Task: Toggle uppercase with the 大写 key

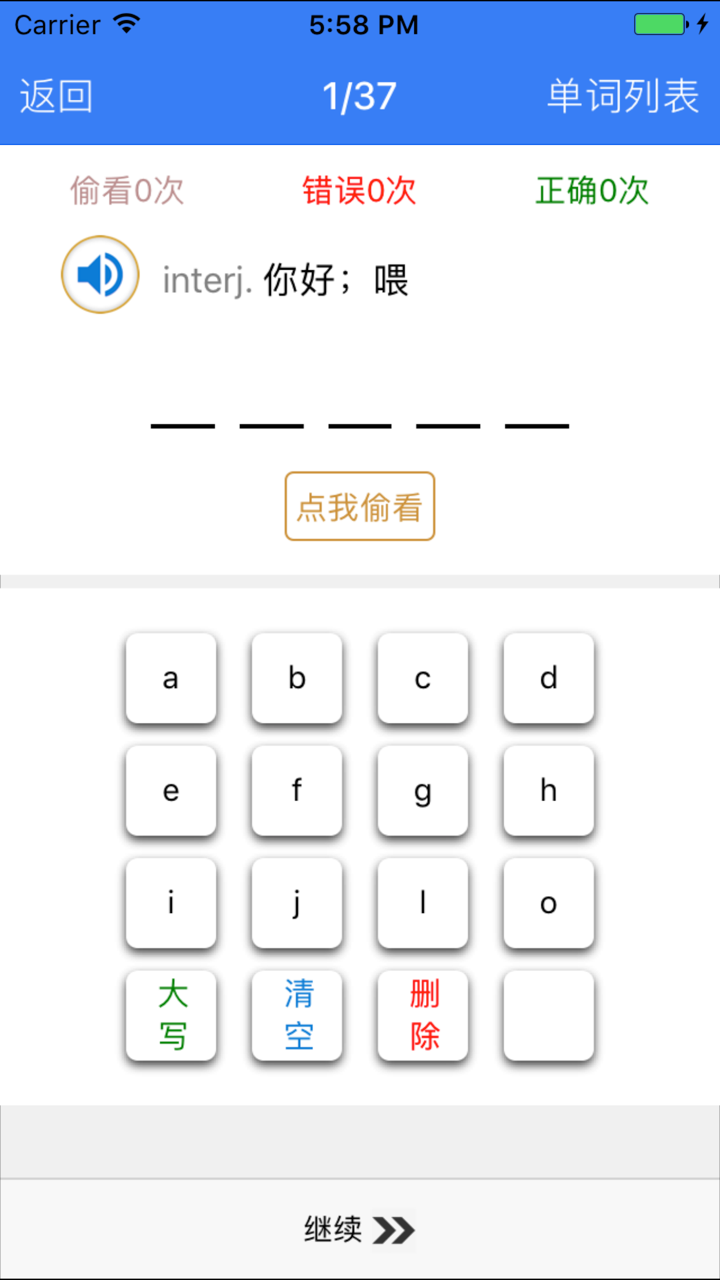Action: (x=171, y=1016)
